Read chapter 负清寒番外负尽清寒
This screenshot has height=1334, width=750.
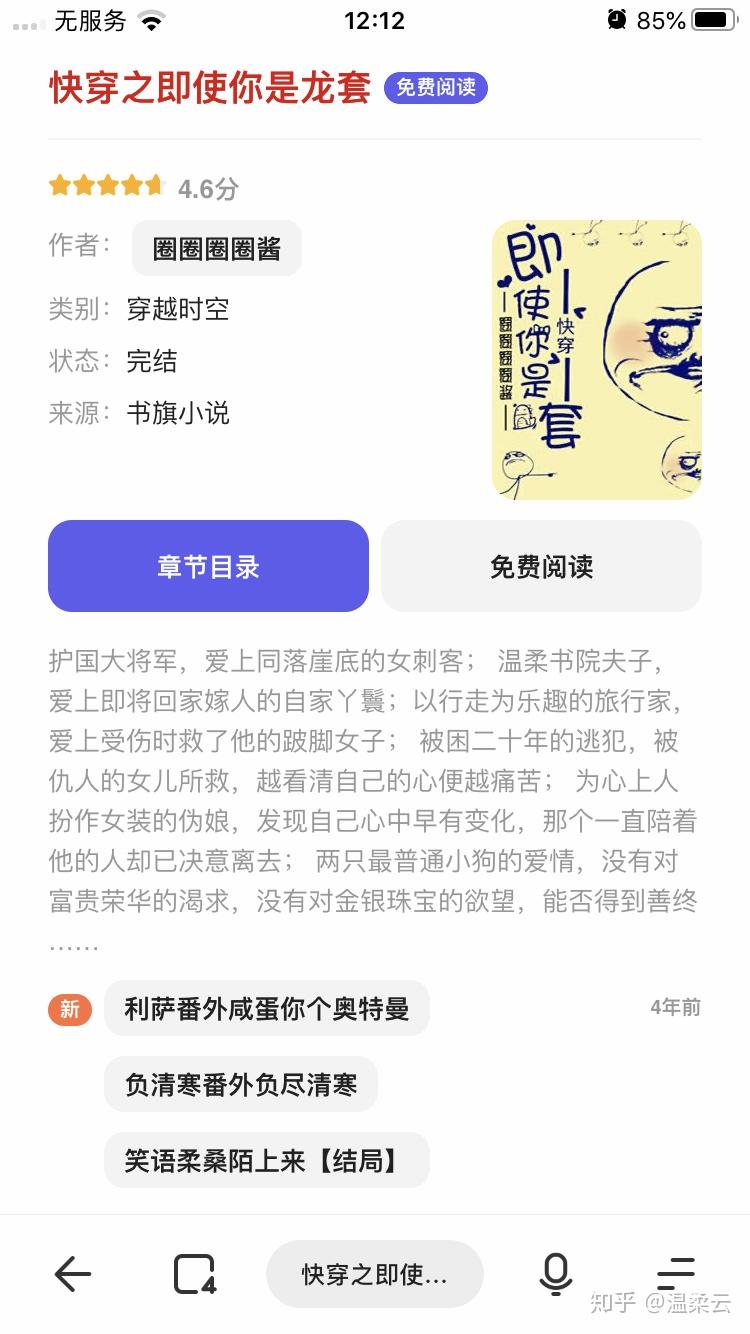[x=241, y=1084]
